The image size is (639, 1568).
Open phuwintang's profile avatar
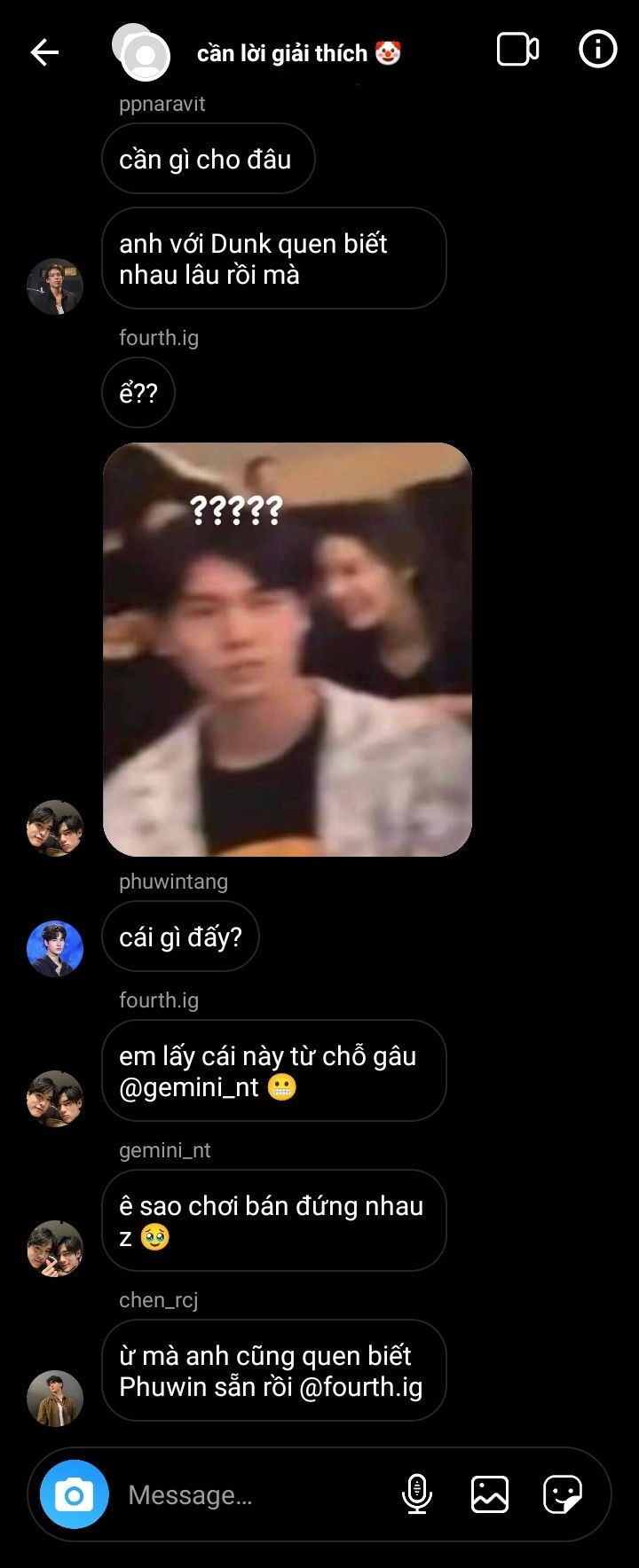(x=55, y=948)
